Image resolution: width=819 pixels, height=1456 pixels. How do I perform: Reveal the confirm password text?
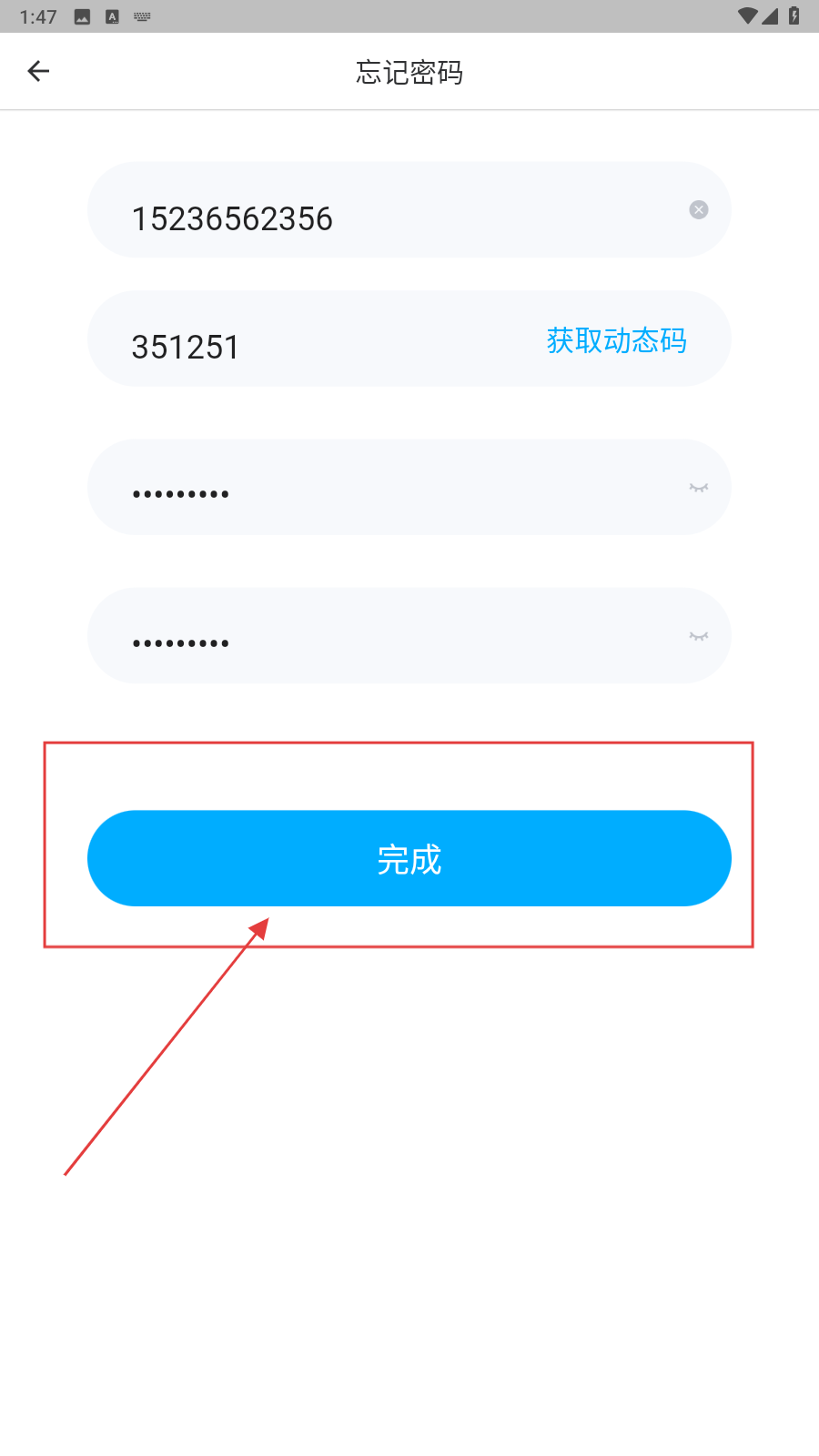698,637
